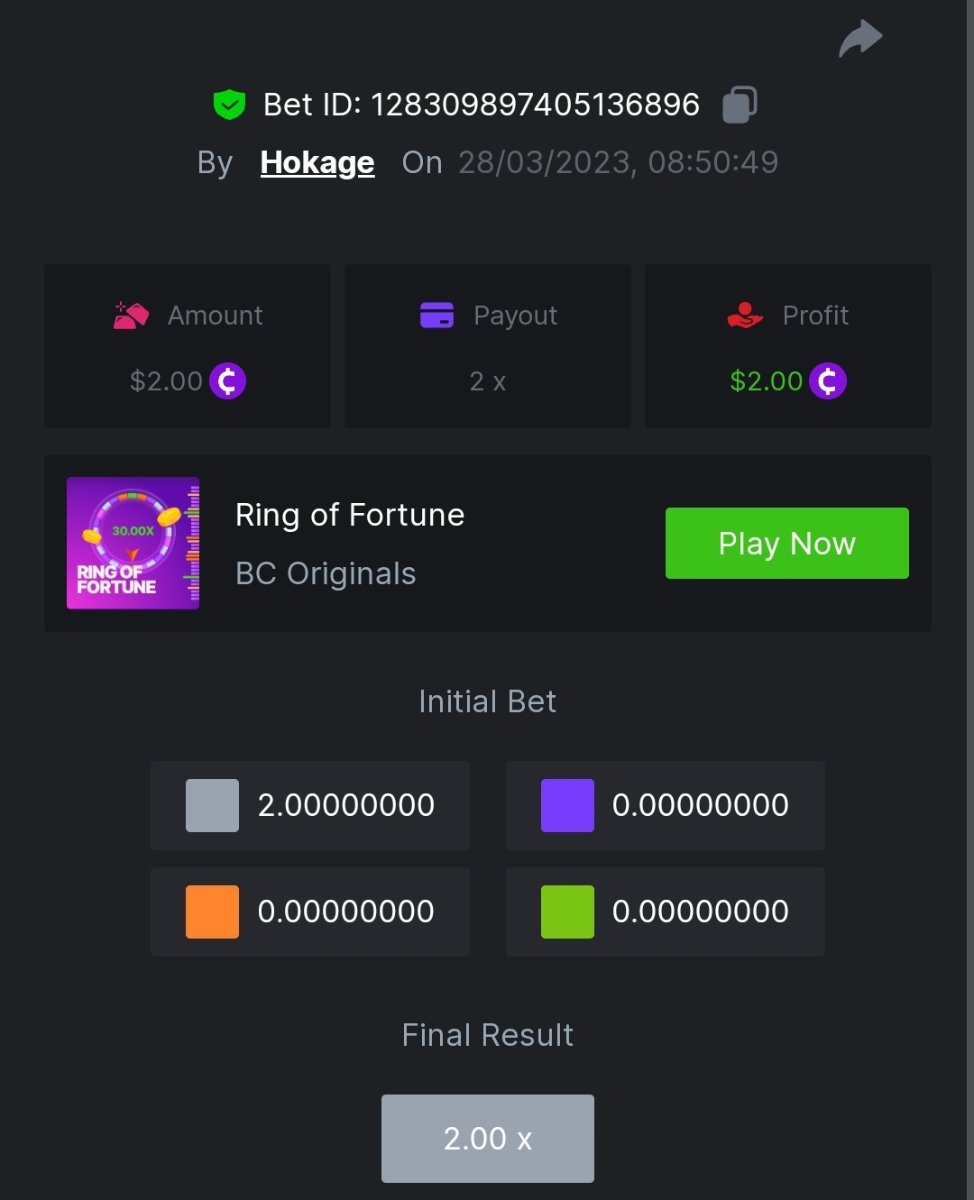Copy the Bet ID
974x1200 pixels.
(739, 104)
